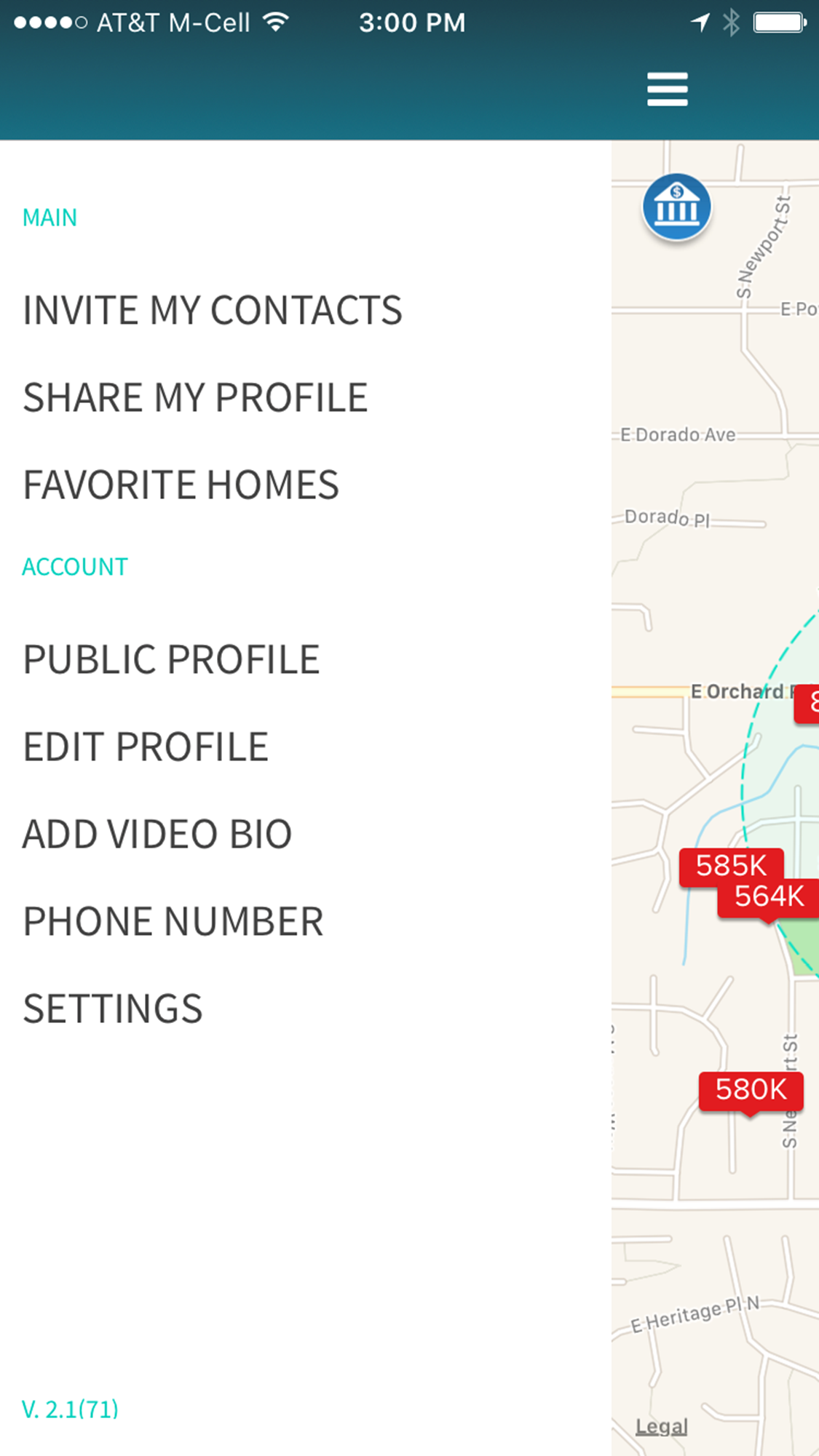Choose Add Video Bio
Image resolution: width=819 pixels, height=1456 pixels.
157,835
